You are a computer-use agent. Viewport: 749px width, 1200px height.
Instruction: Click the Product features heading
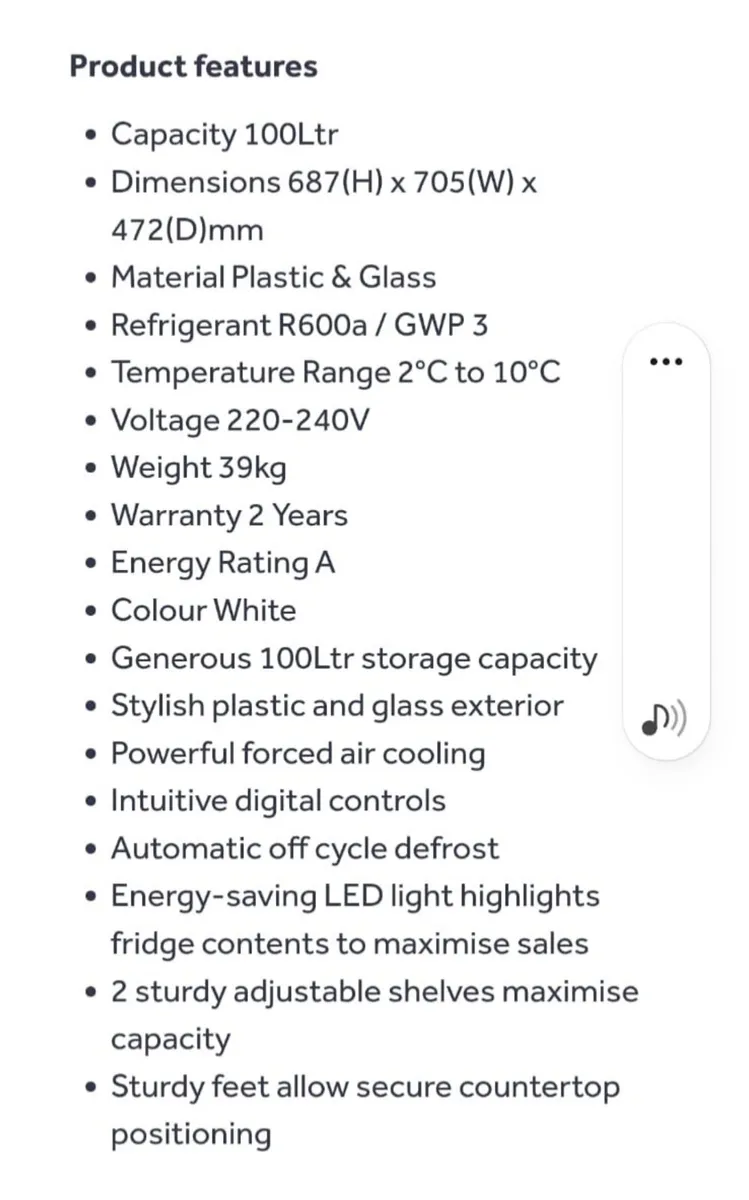193,66
